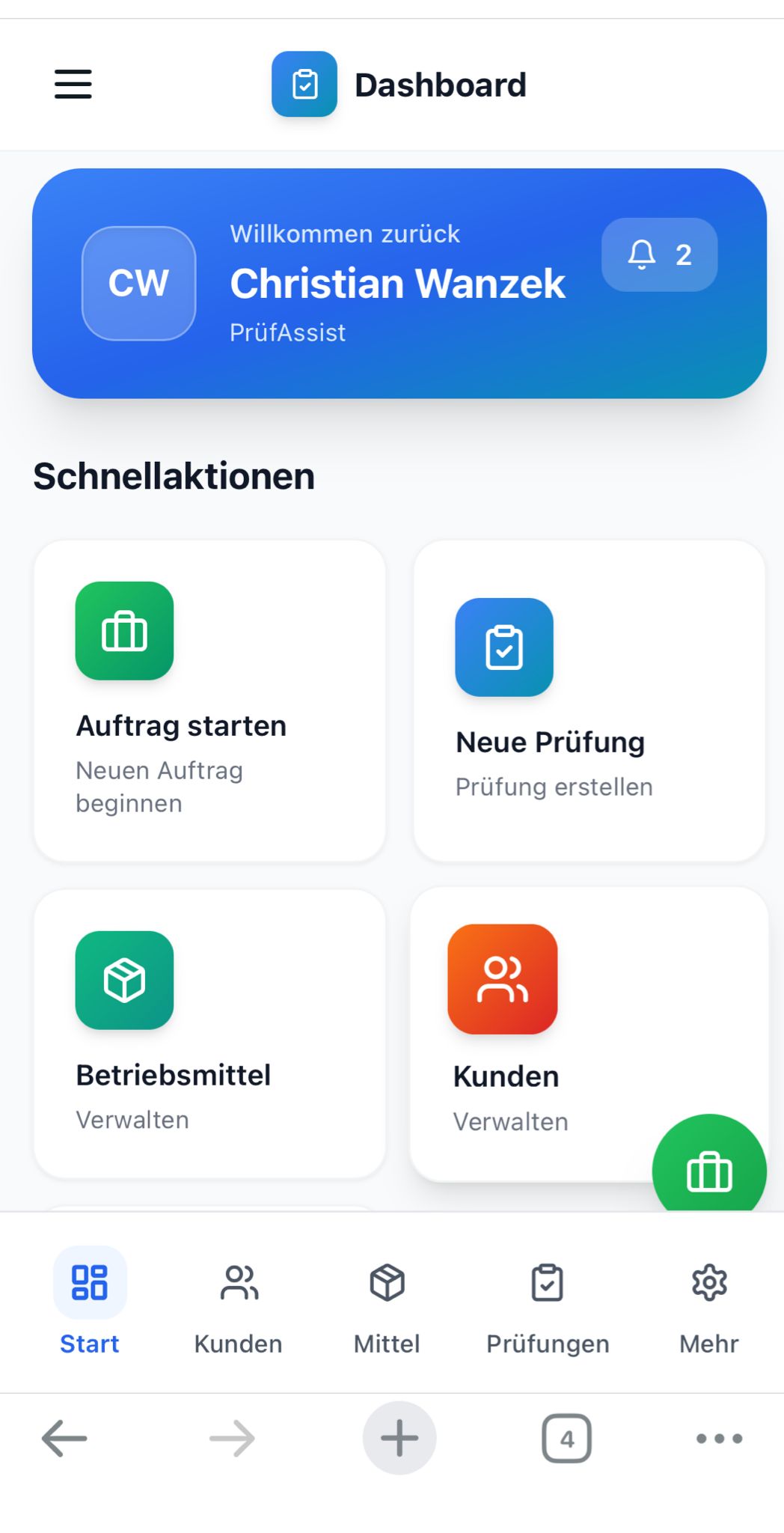
Task: Open the Mehr settings gear icon
Action: (707, 1281)
